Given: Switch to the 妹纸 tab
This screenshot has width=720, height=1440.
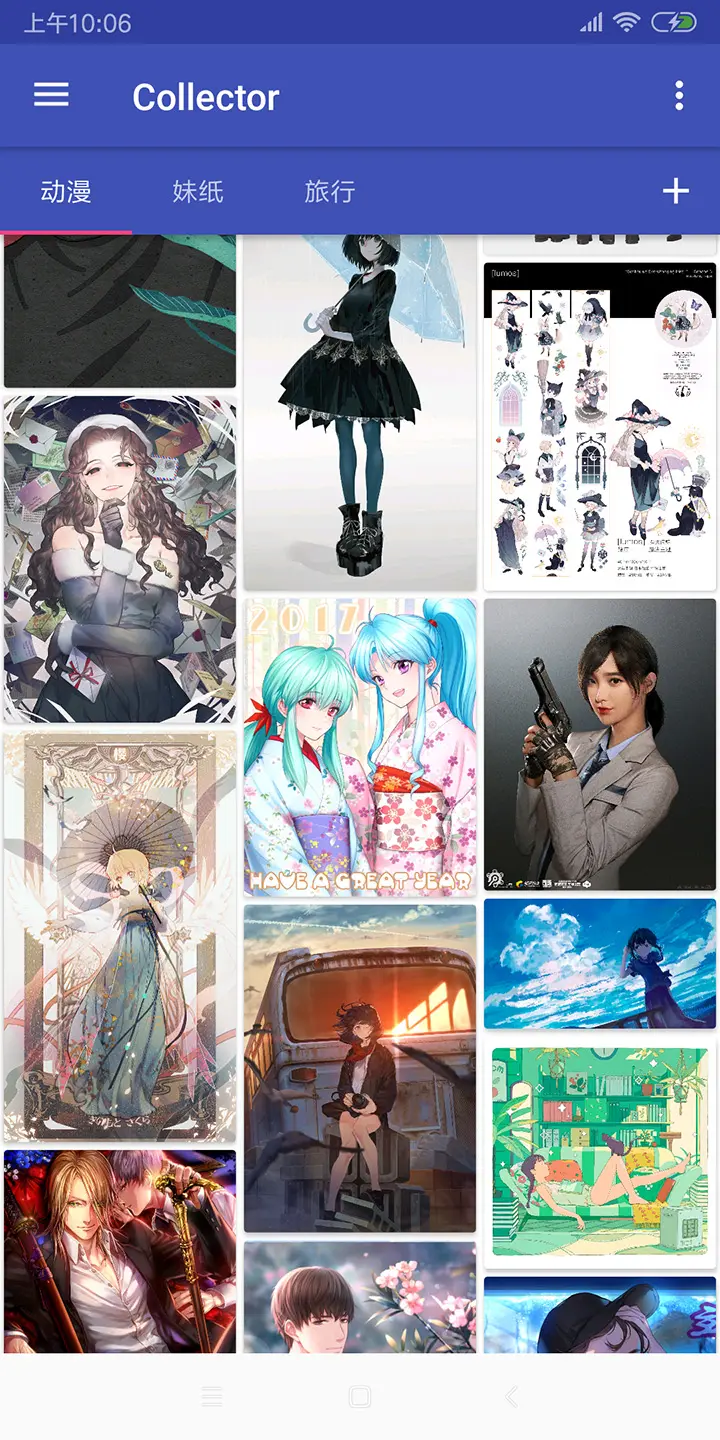Looking at the screenshot, I should (197, 191).
